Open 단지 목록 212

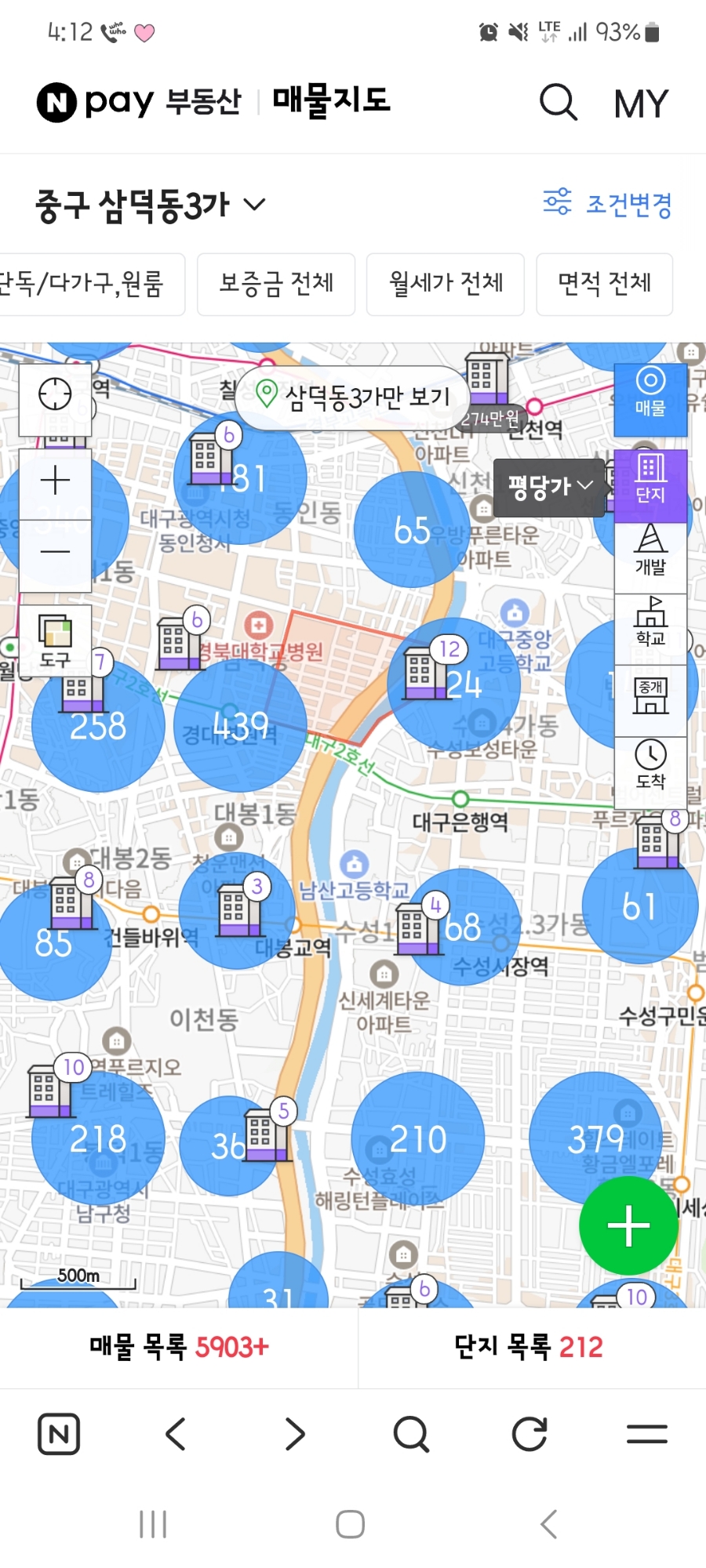[x=529, y=1347]
